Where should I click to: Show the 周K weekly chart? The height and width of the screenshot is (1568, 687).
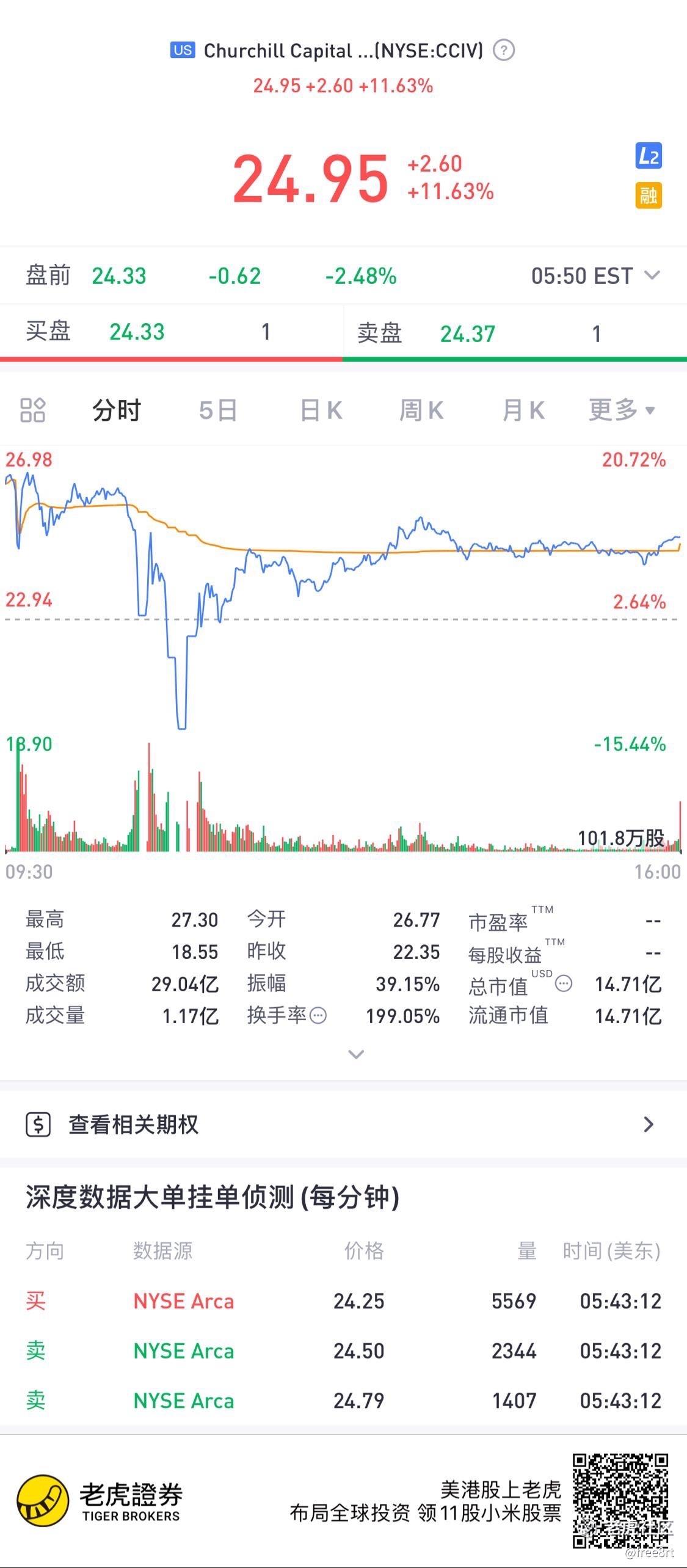(x=421, y=410)
